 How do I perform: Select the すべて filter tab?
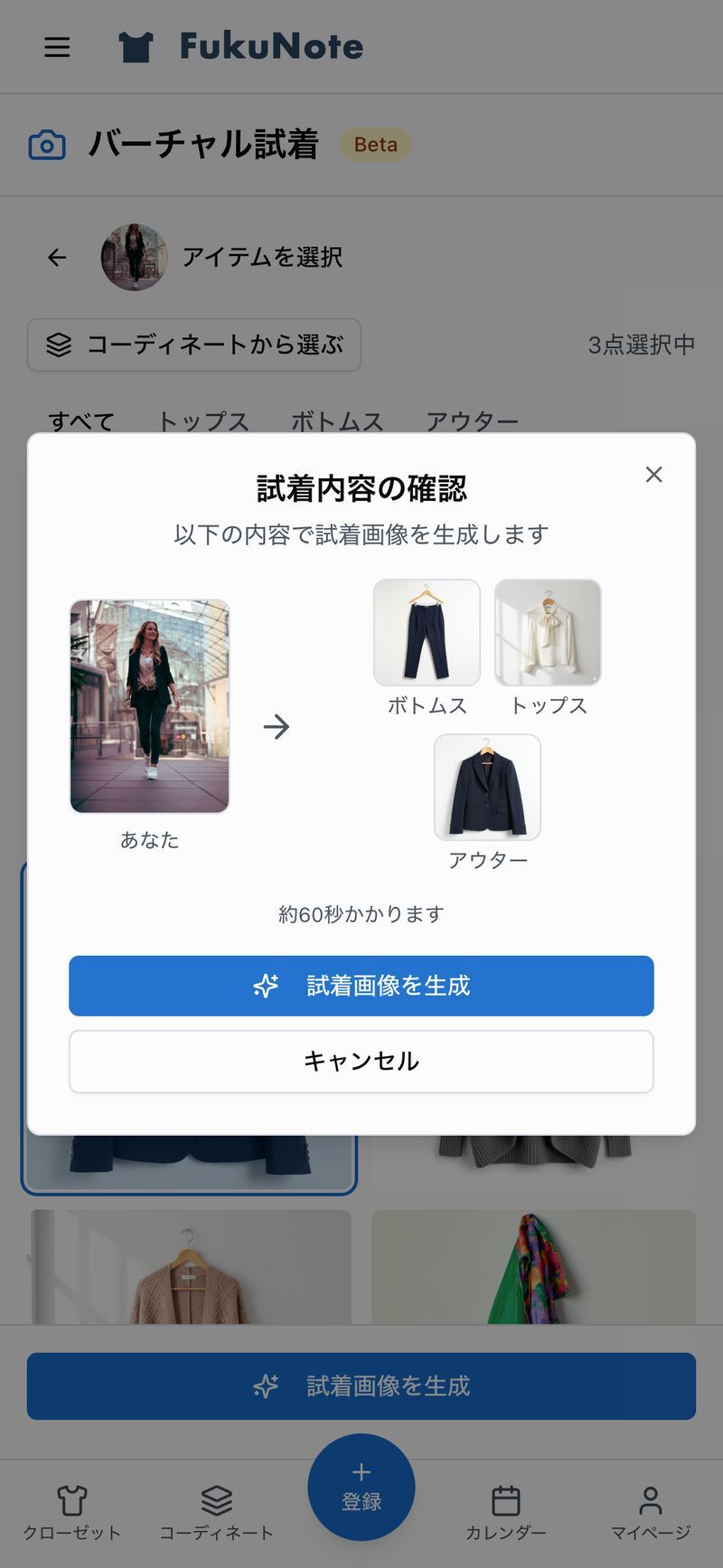[x=80, y=421]
